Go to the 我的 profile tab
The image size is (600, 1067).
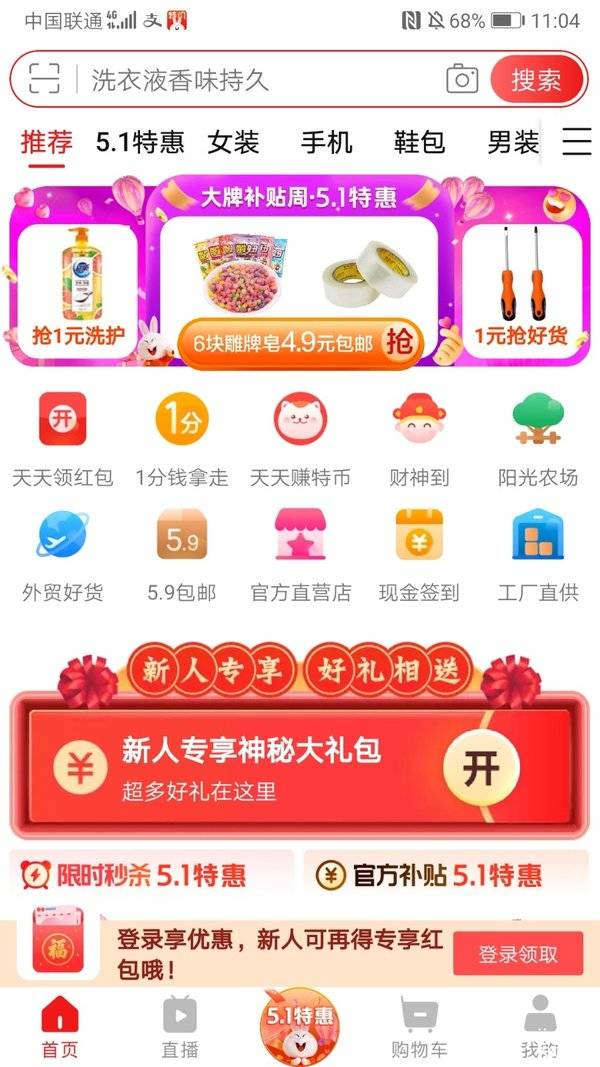tap(538, 1027)
